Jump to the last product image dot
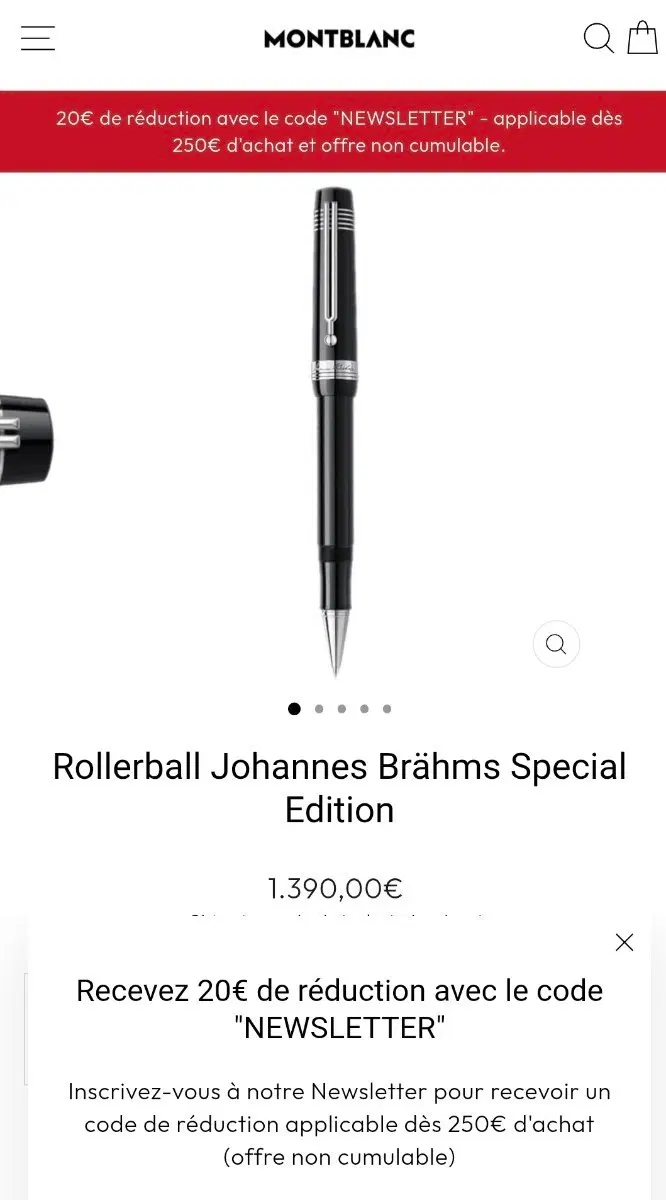Image resolution: width=666 pixels, height=1200 pixels. 387,709
